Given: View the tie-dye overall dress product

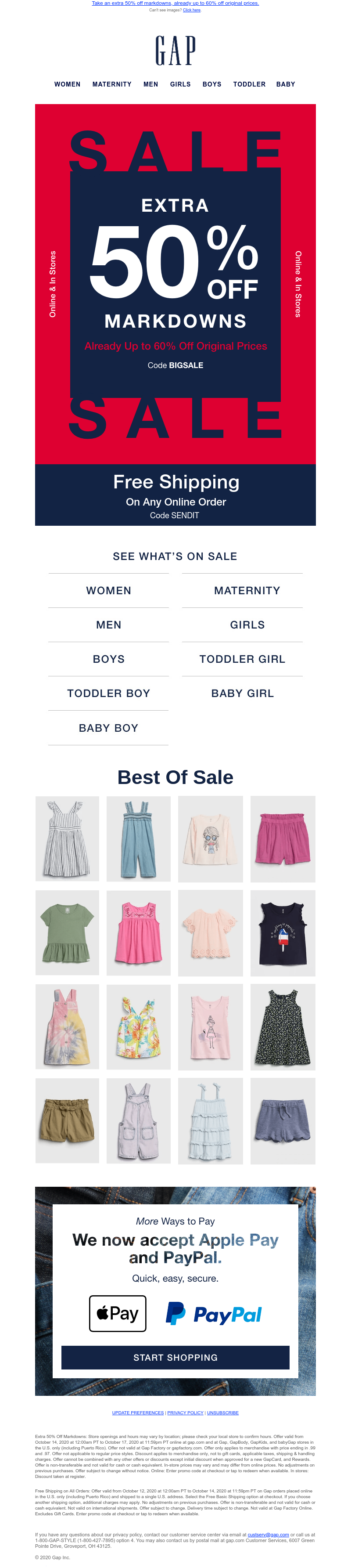Looking at the screenshot, I should 67,1026.
